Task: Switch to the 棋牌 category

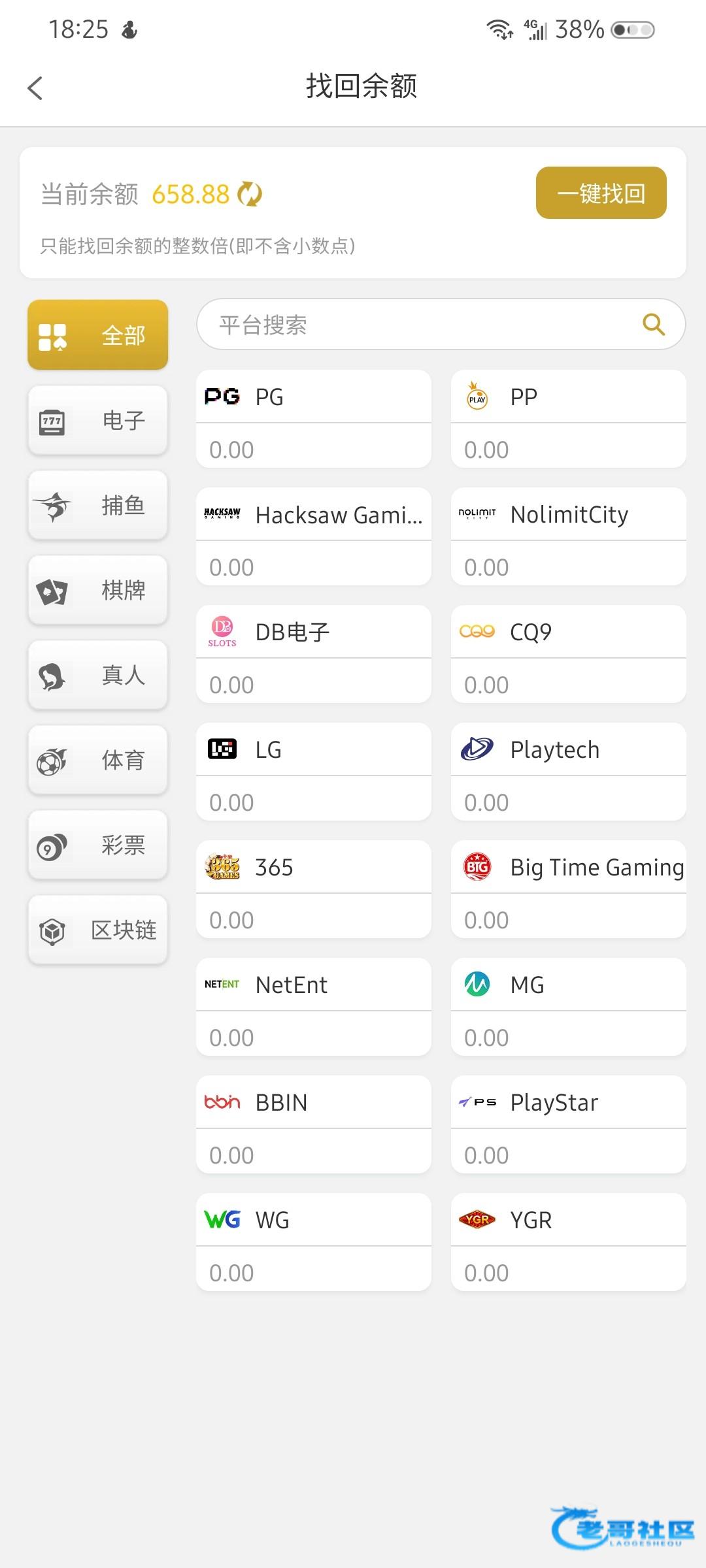Action: click(98, 590)
